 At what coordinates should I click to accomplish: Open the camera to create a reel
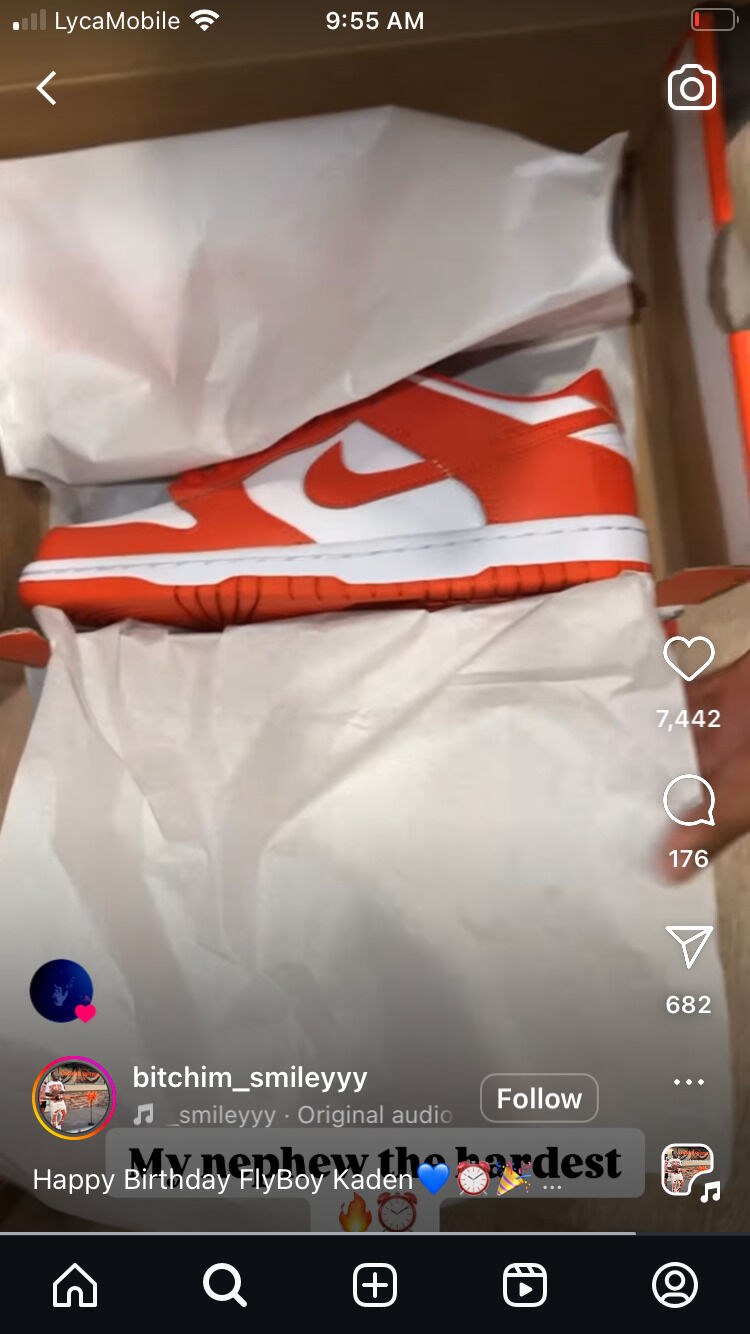tap(692, 88)
